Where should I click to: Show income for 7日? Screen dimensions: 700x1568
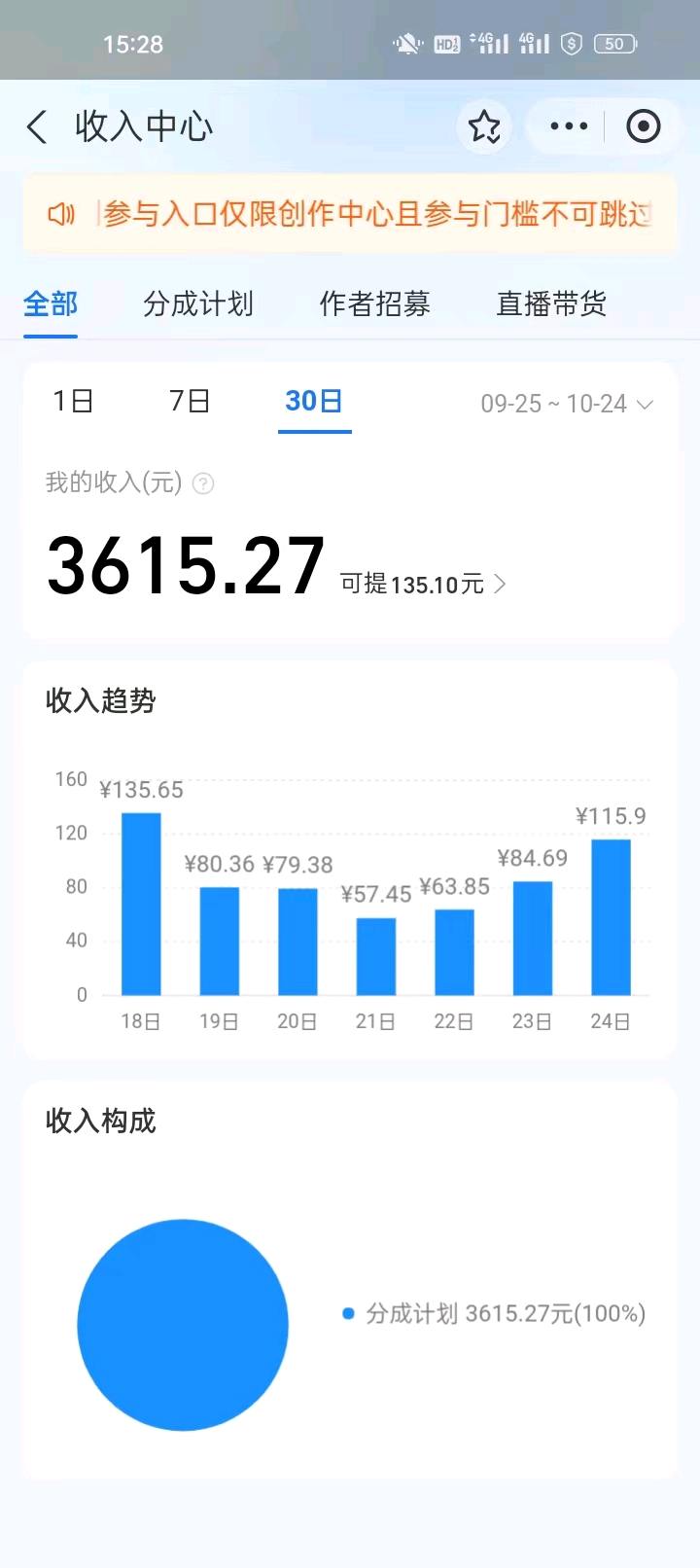click(190, 401)
